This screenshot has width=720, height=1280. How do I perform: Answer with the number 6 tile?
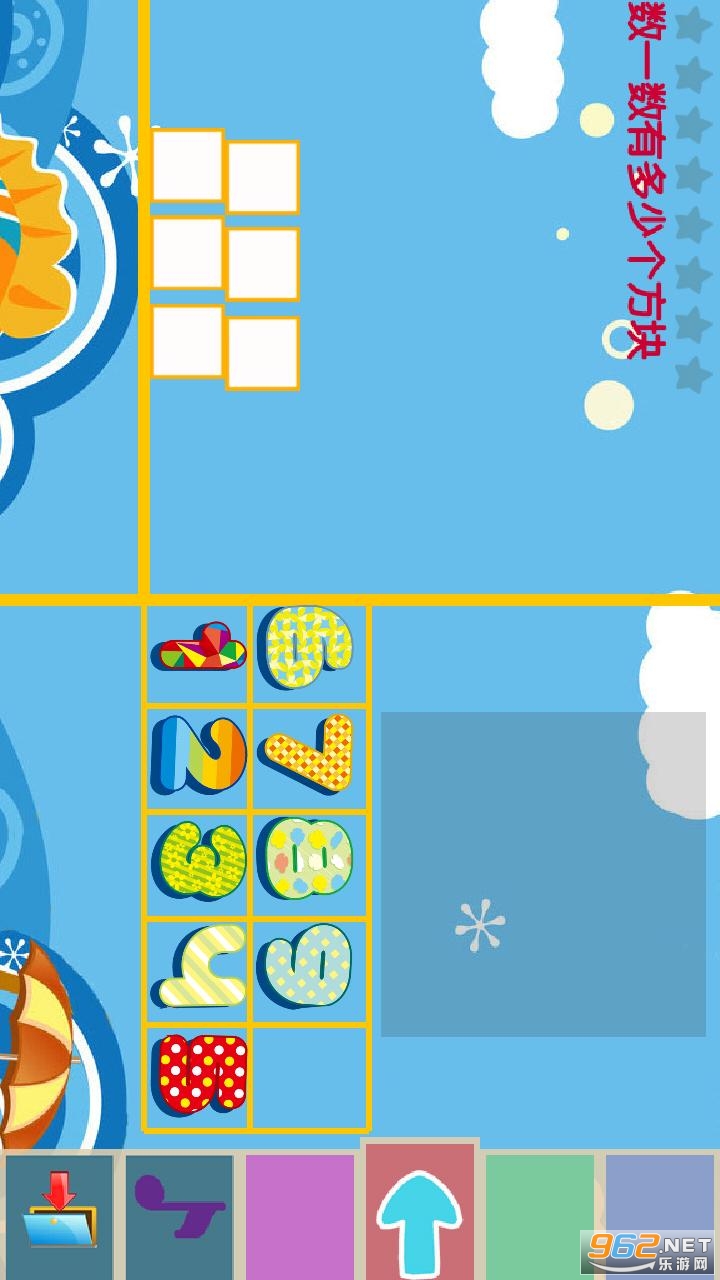[x=306, y=648]
